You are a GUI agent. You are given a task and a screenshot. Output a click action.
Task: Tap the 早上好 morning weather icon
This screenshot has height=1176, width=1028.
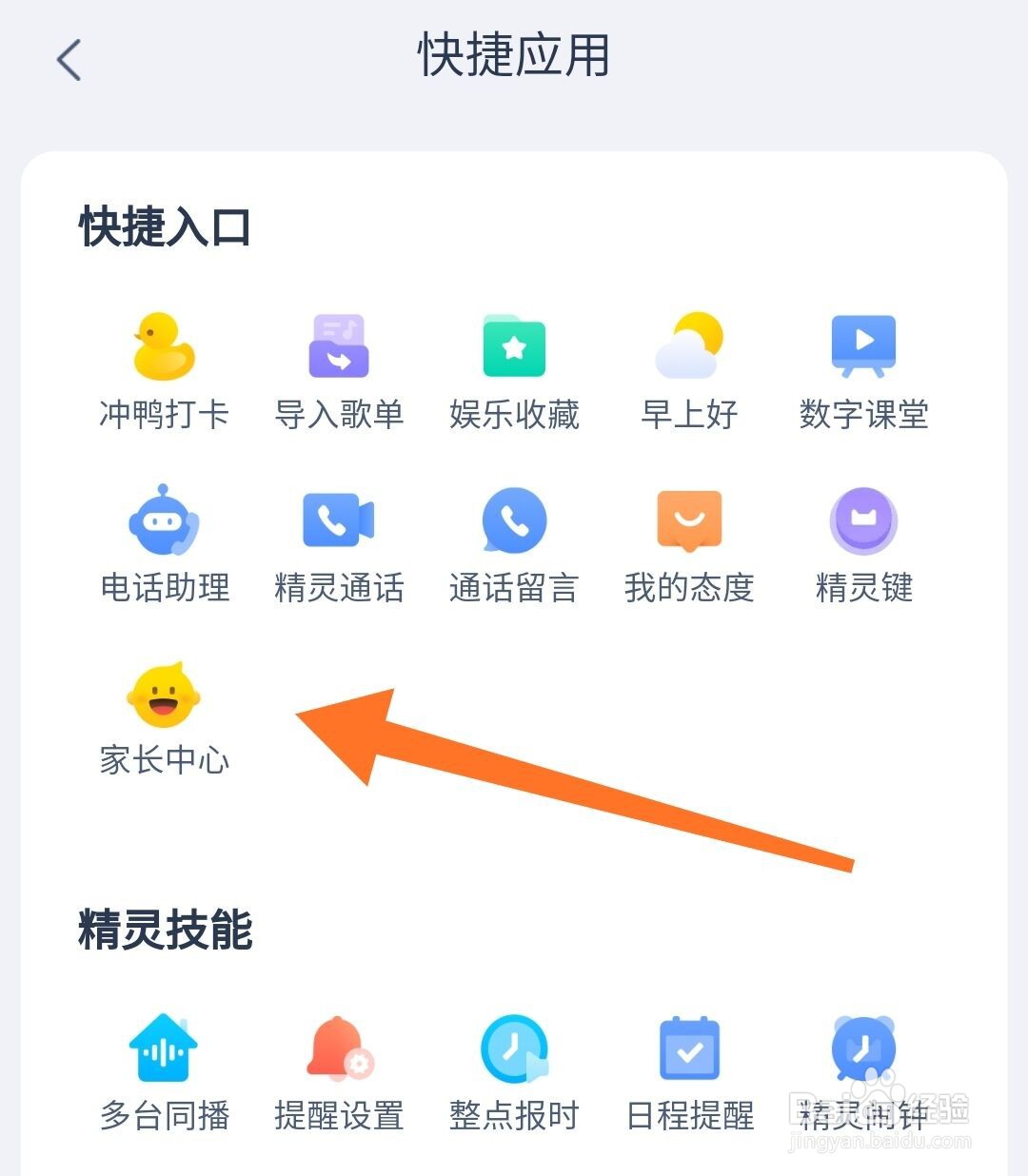tap(689, 347)
